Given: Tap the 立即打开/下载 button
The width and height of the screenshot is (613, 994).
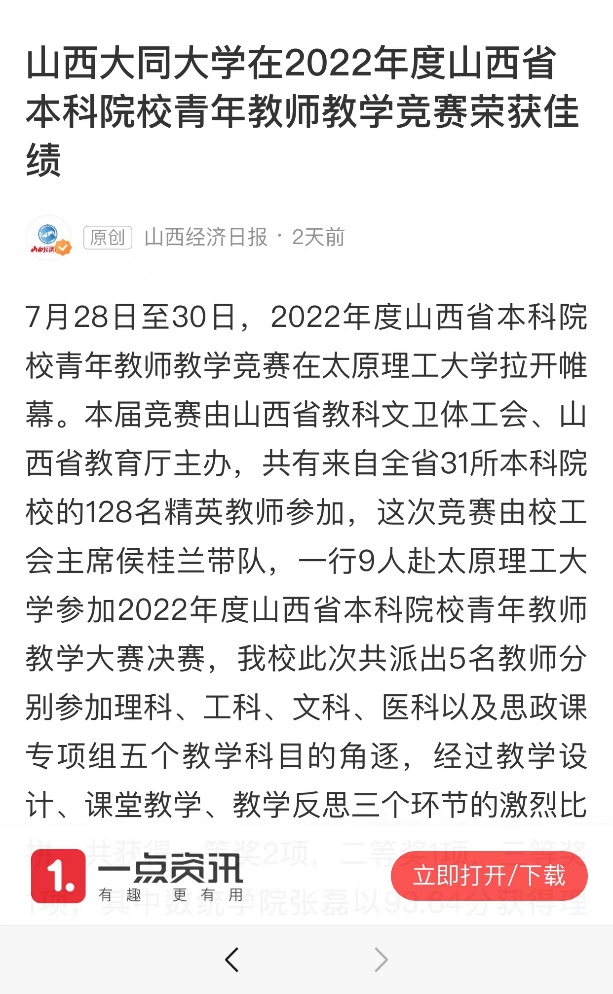Looking at the screenshot, I should pyautogui.click(x=489, y=876).
